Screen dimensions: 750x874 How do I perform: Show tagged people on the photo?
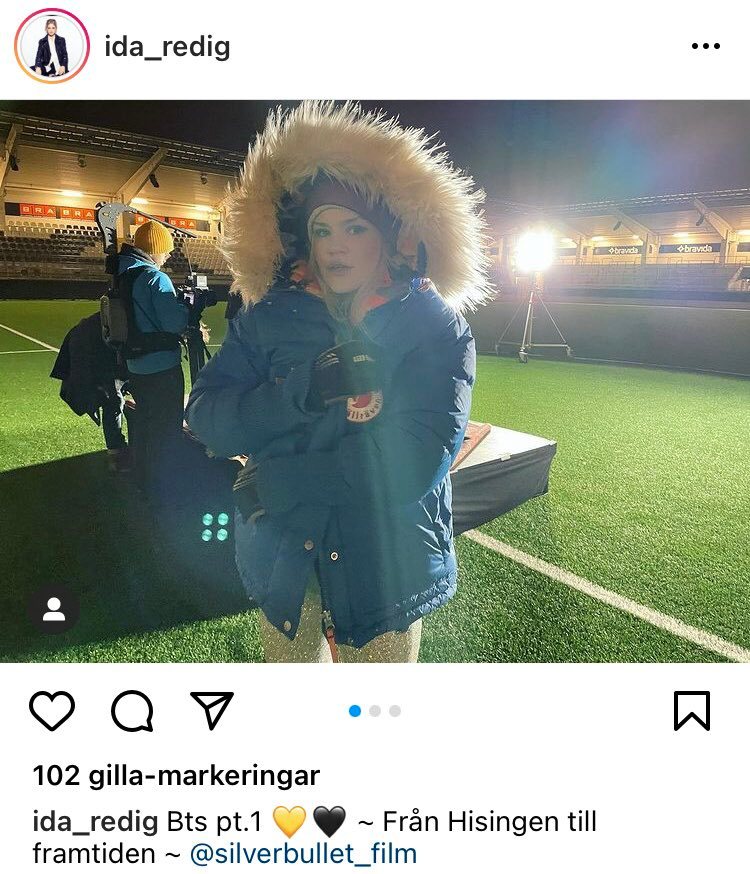[x=54, y=609]
